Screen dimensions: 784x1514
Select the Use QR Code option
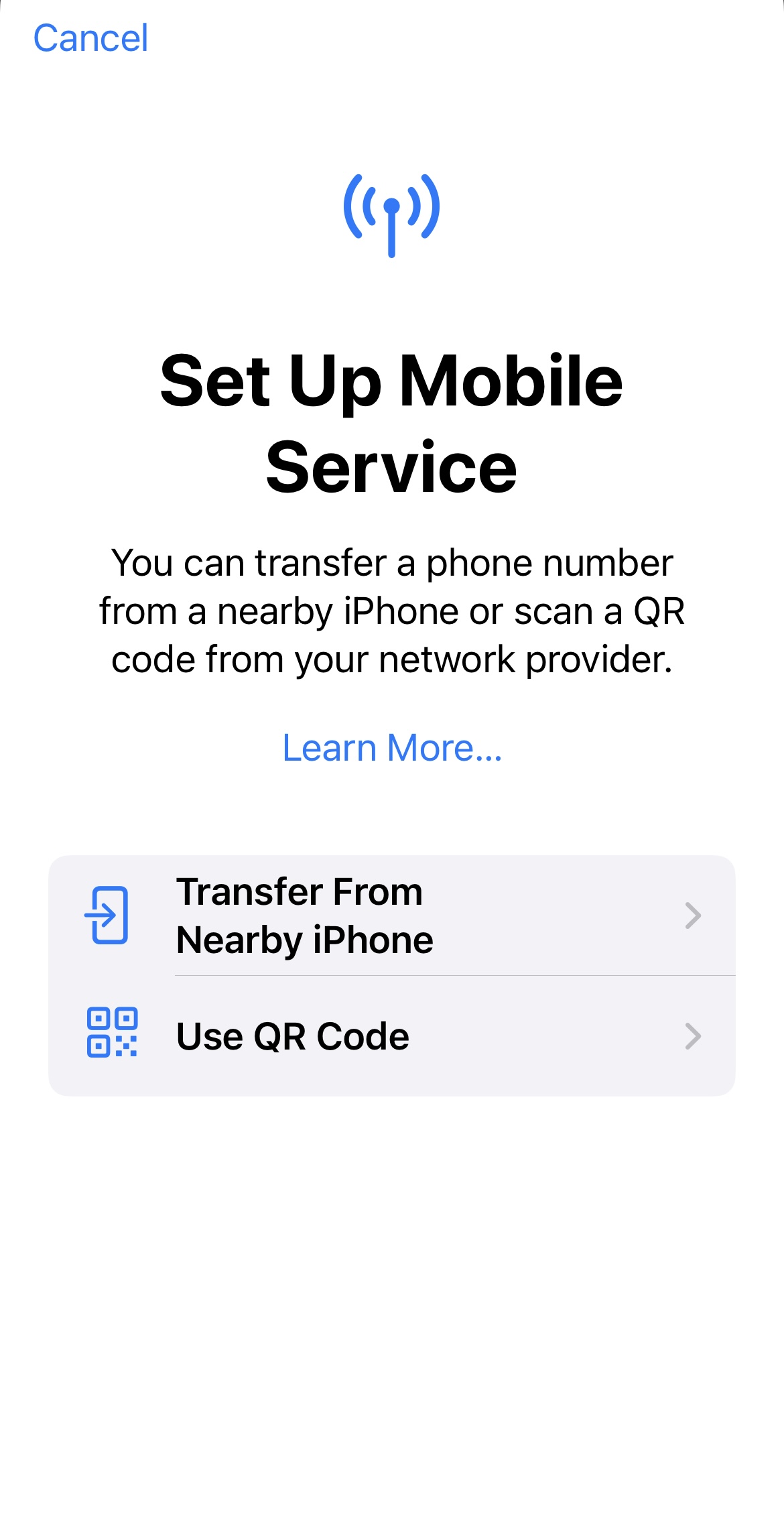click(x=391, y=1036)
